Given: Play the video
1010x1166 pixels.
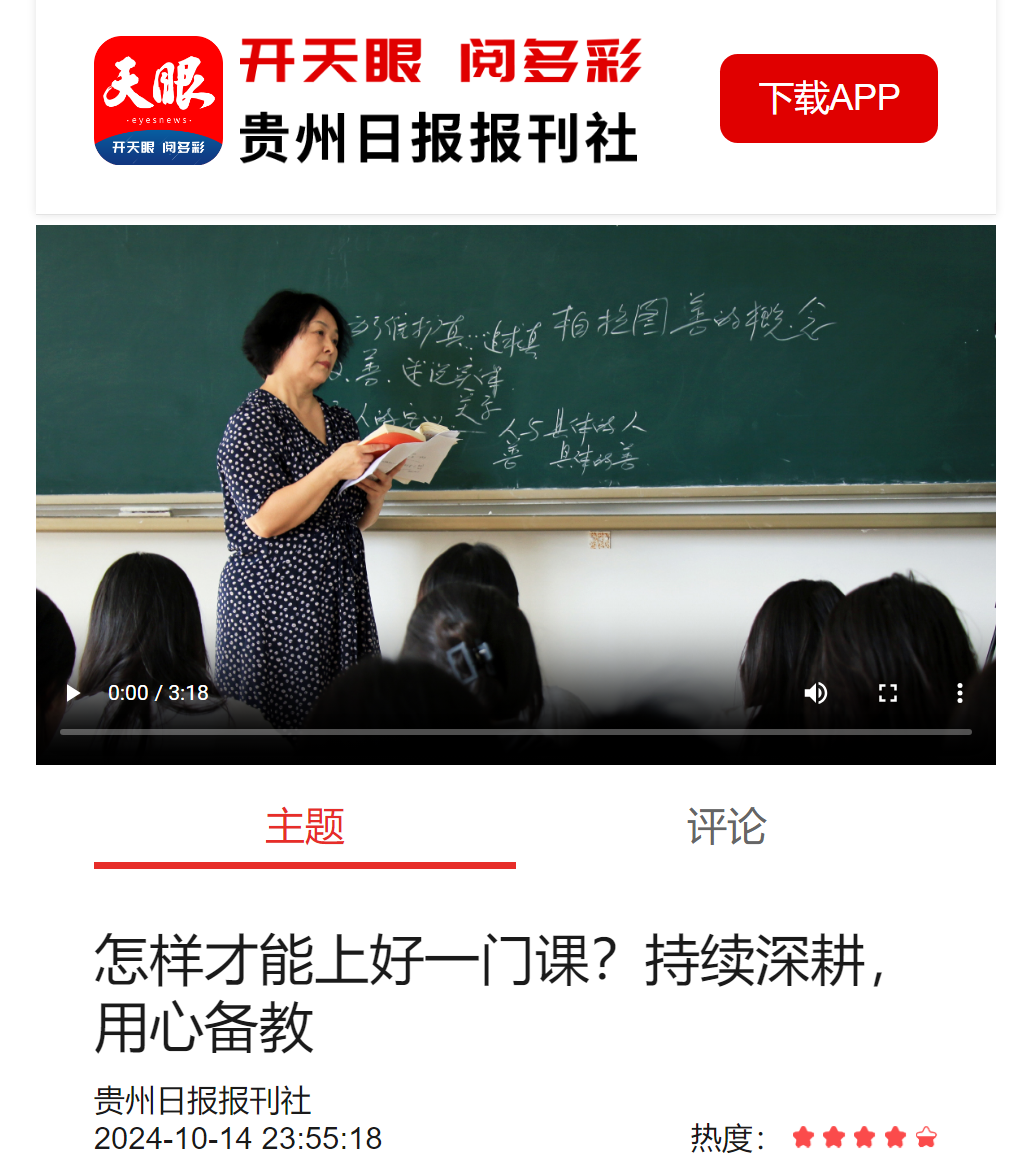Looking at the screenshot, I should (73, 693).
